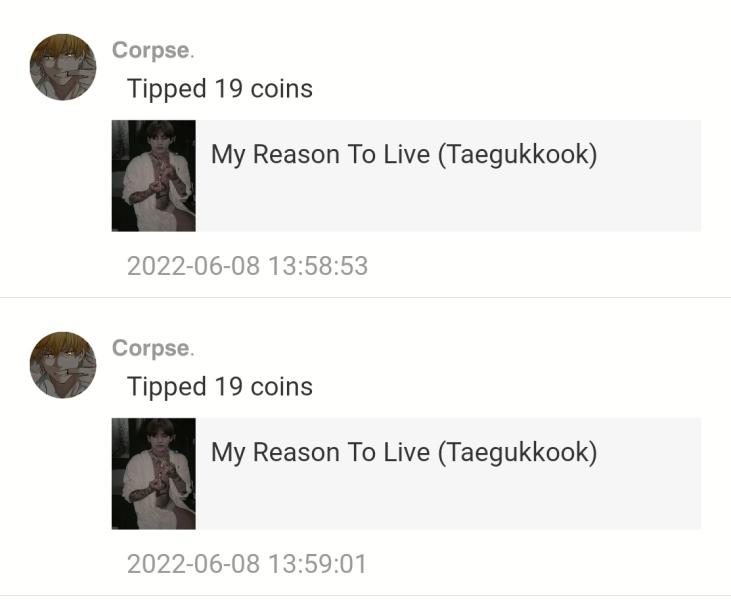Tap the Corpse username above the 13:59:01 tip
The image size is (731, 600).
coord(151,348)
